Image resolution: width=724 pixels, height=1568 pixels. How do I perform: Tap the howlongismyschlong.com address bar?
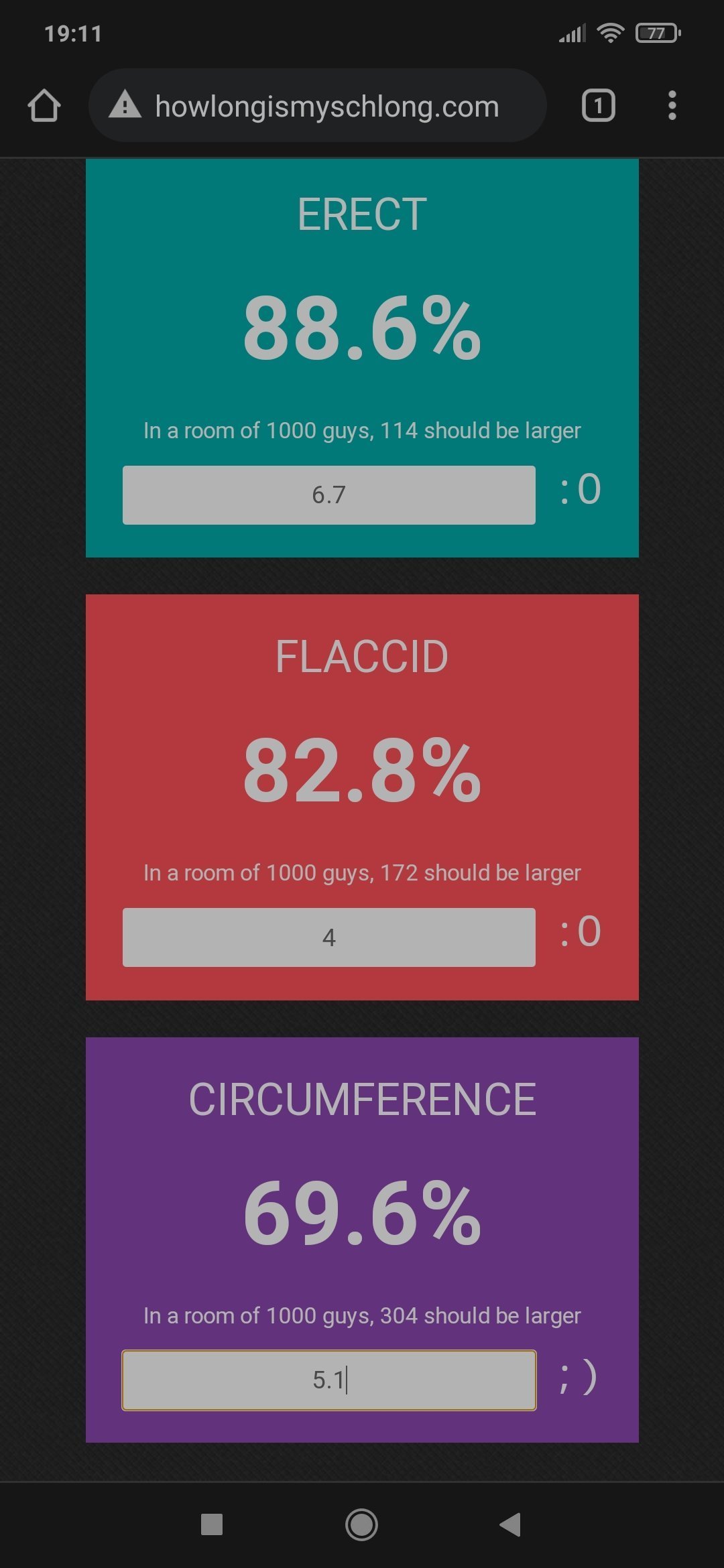coord(317,106)
